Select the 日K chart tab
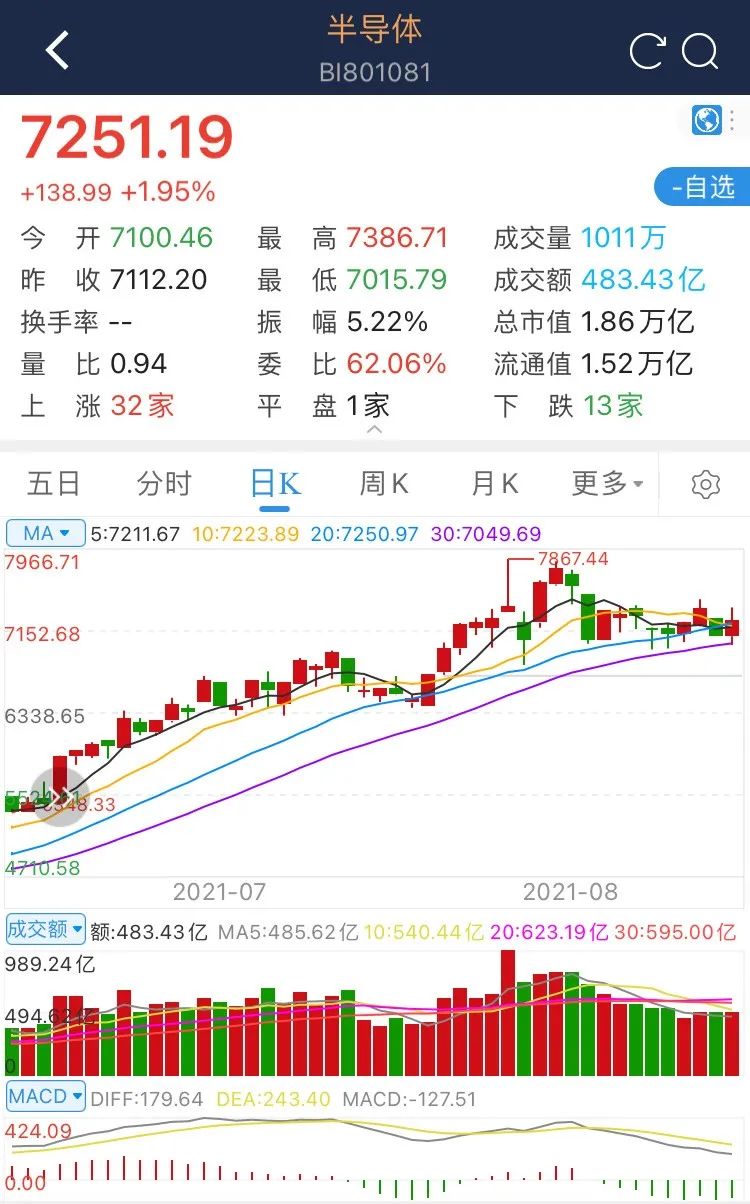The width and height of the screenshot is (750, 1204). coord(275,484)
